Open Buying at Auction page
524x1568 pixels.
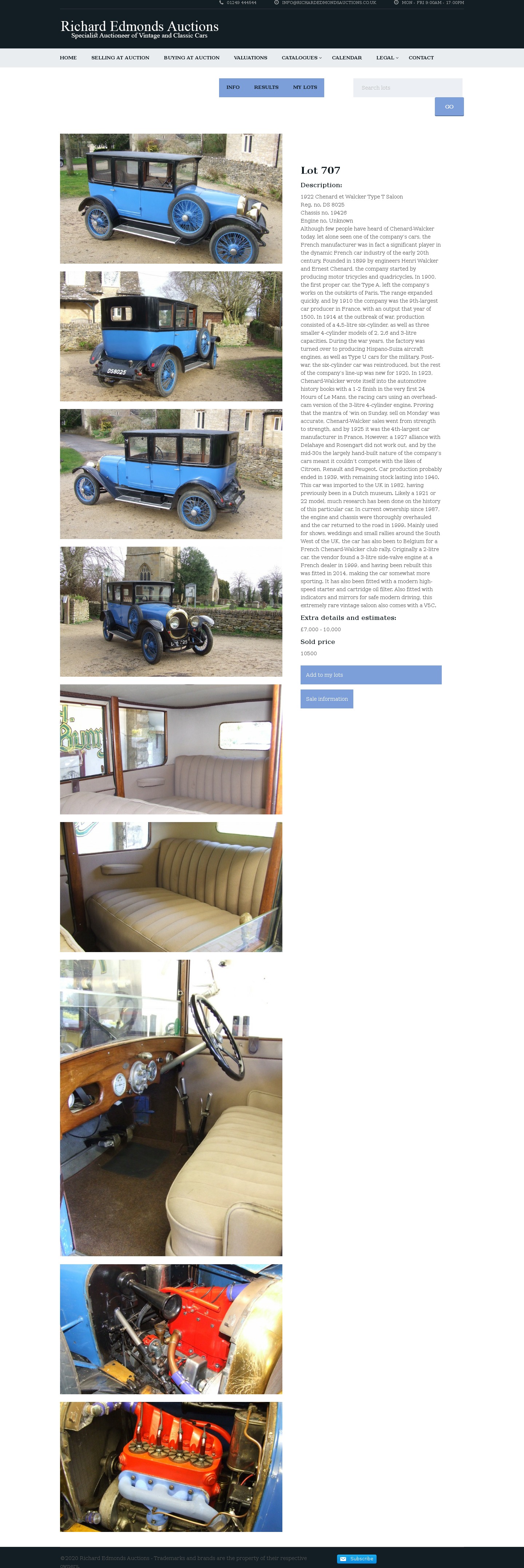point(191,58)
